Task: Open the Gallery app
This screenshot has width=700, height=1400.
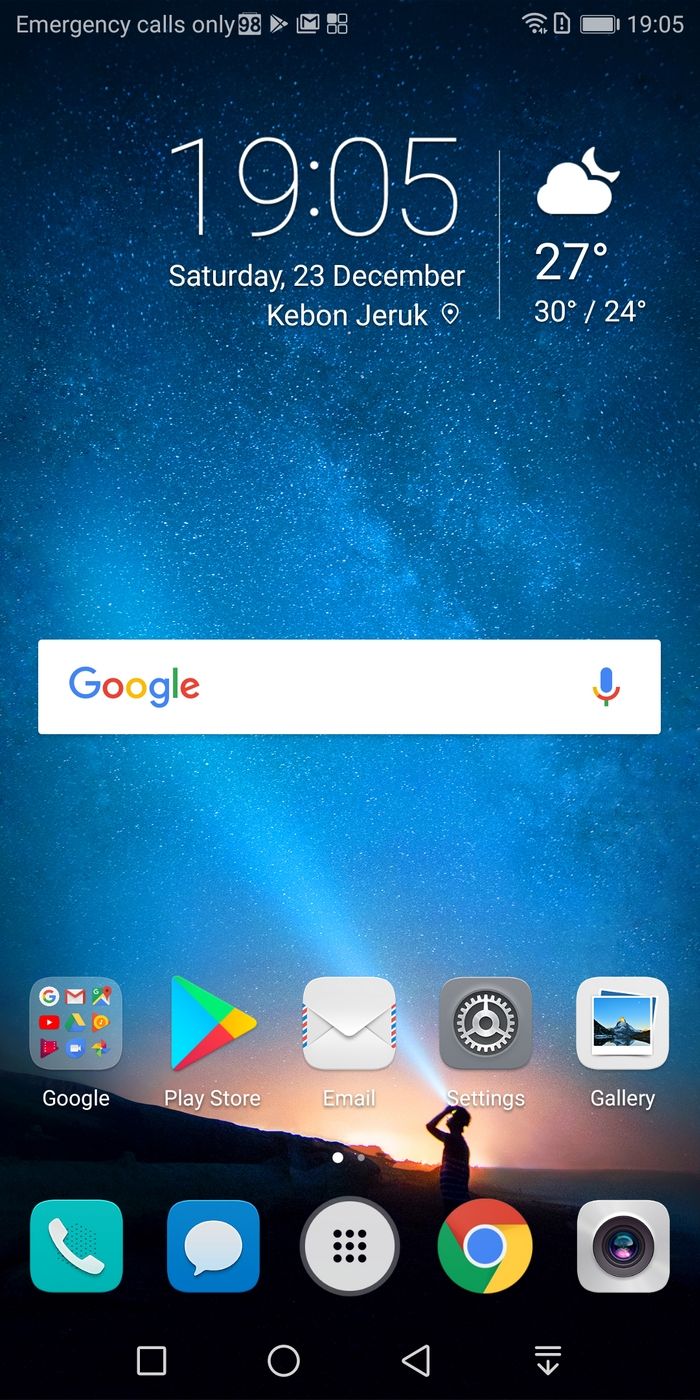Action: [x=622, y=1024]
